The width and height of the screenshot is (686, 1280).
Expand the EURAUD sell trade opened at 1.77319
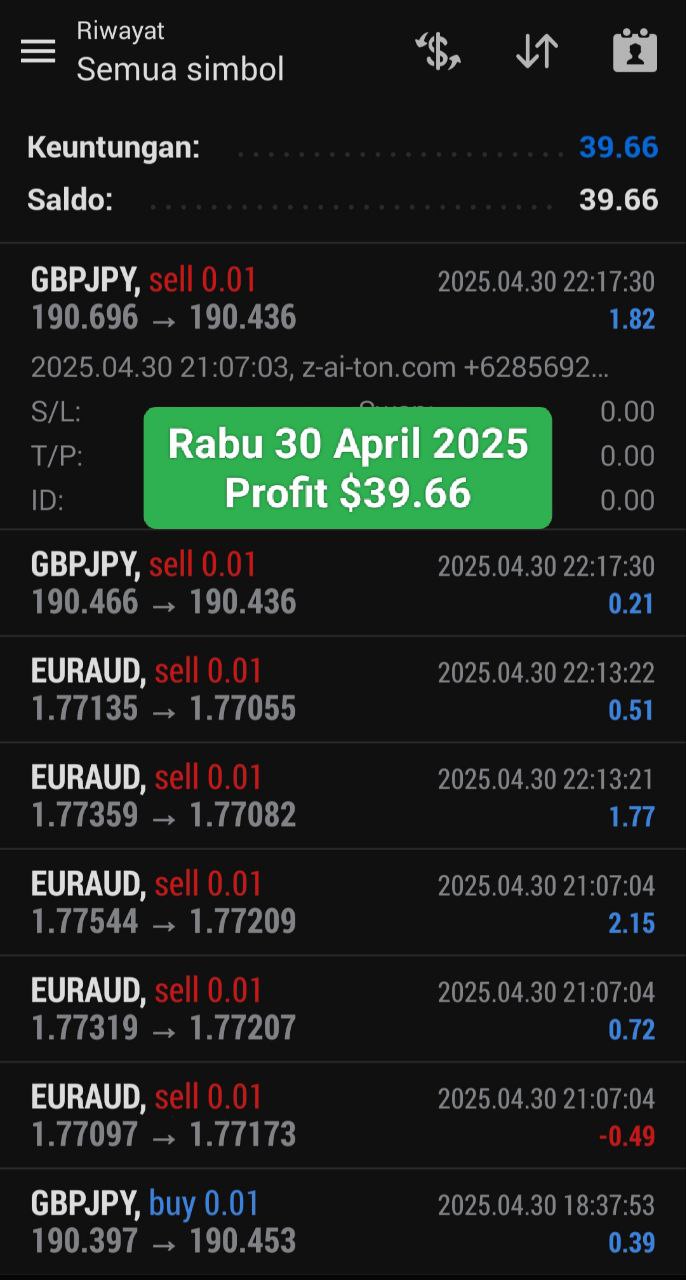343,1009
